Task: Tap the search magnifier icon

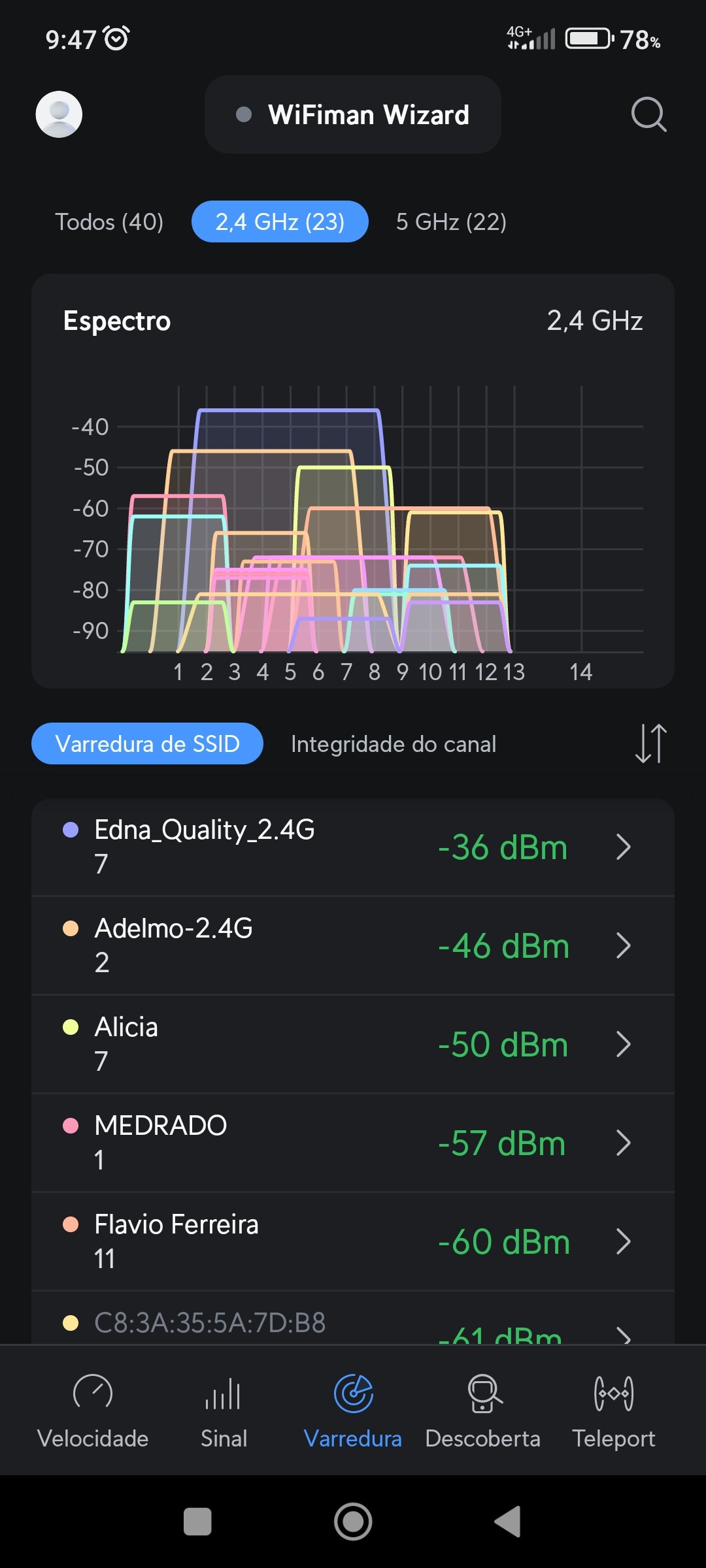Action: 648,114
